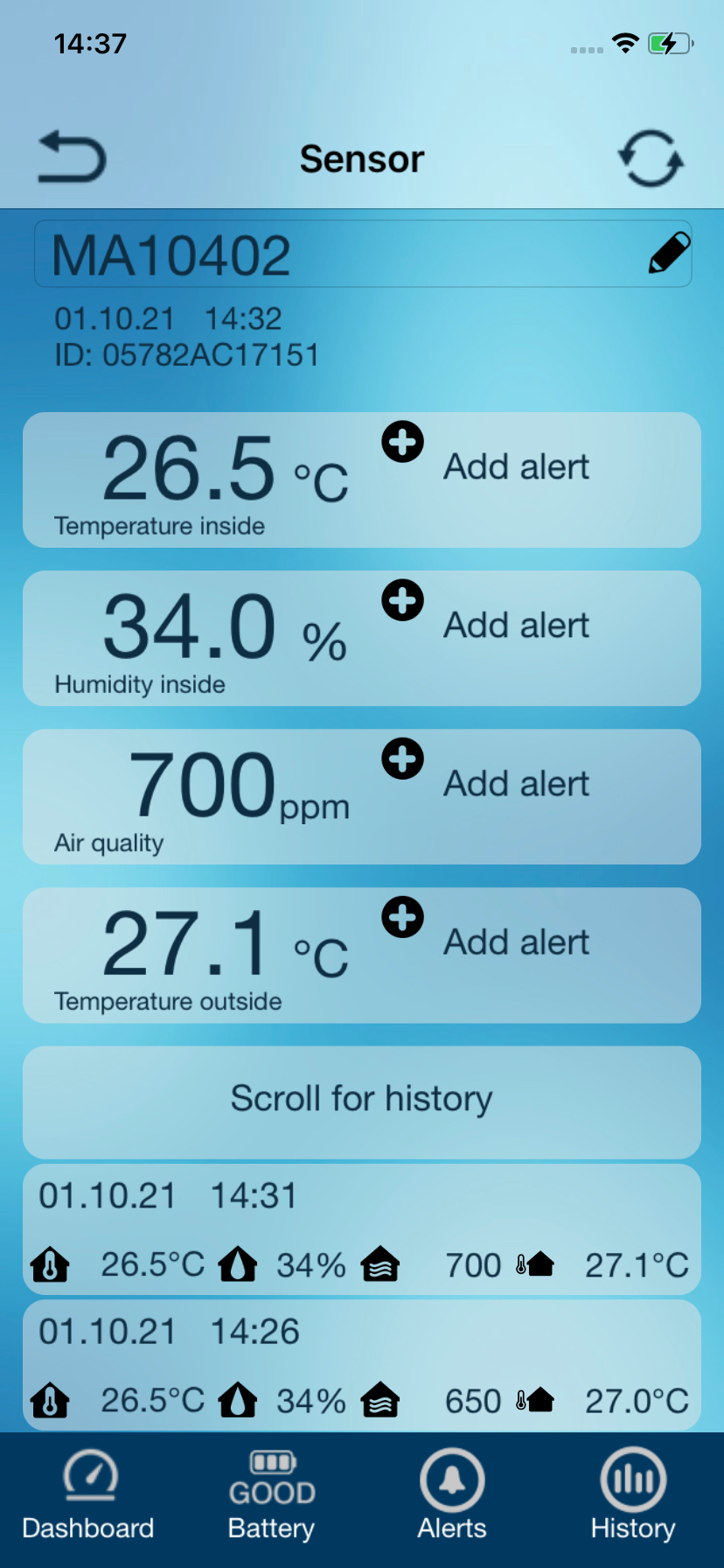724x1568 pixels.
Task: Go back using the return arrow
Action: click(x=72, y=157)
